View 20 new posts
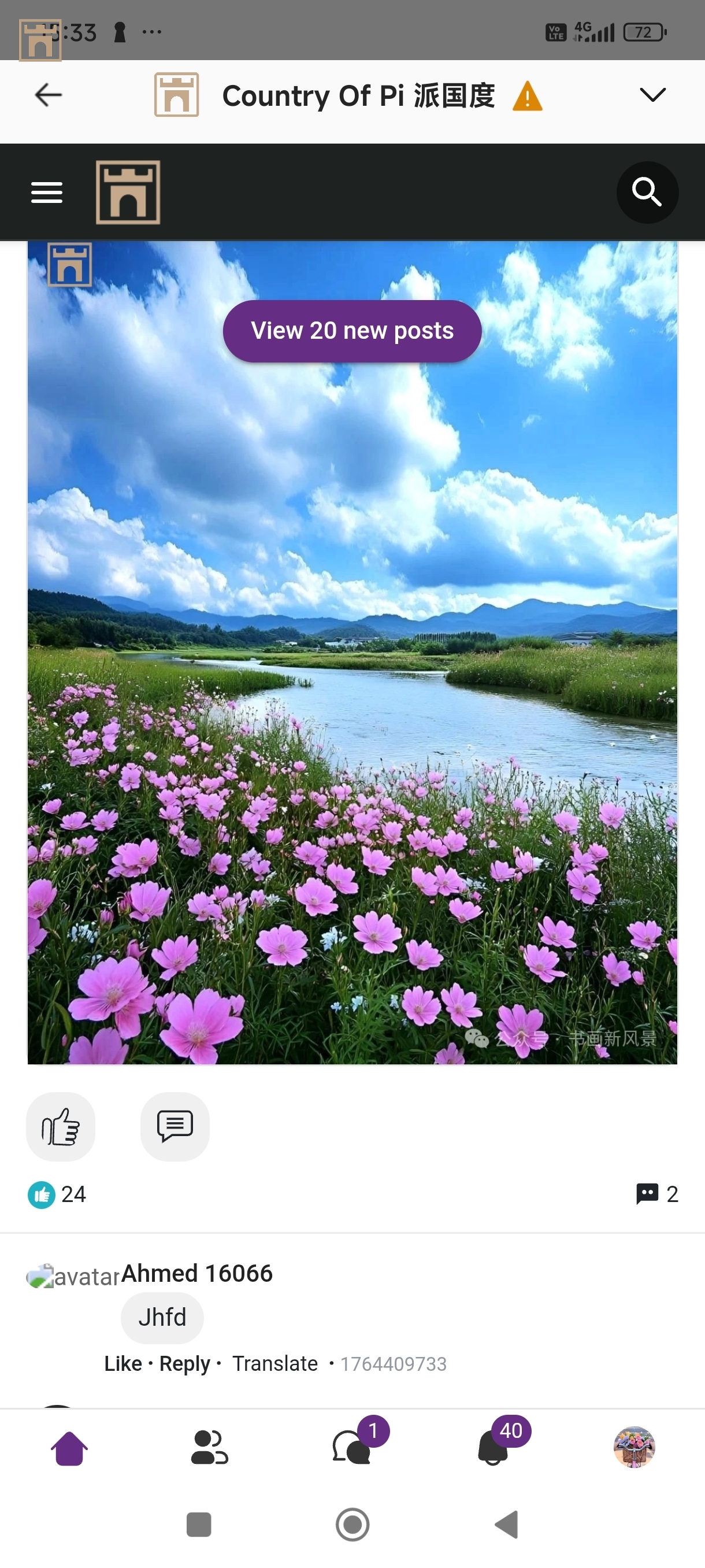705x1568 pixels. click(352, 331)
